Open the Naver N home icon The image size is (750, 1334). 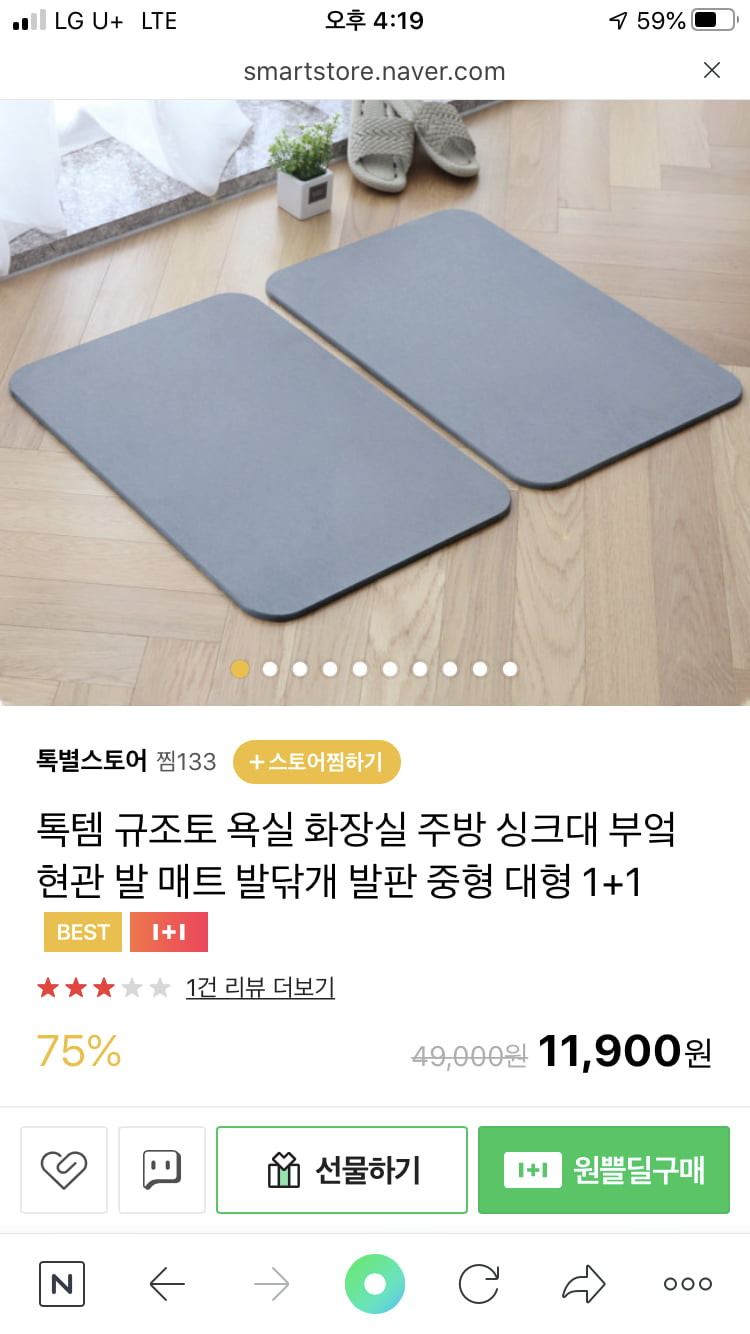pos(62,1284)
